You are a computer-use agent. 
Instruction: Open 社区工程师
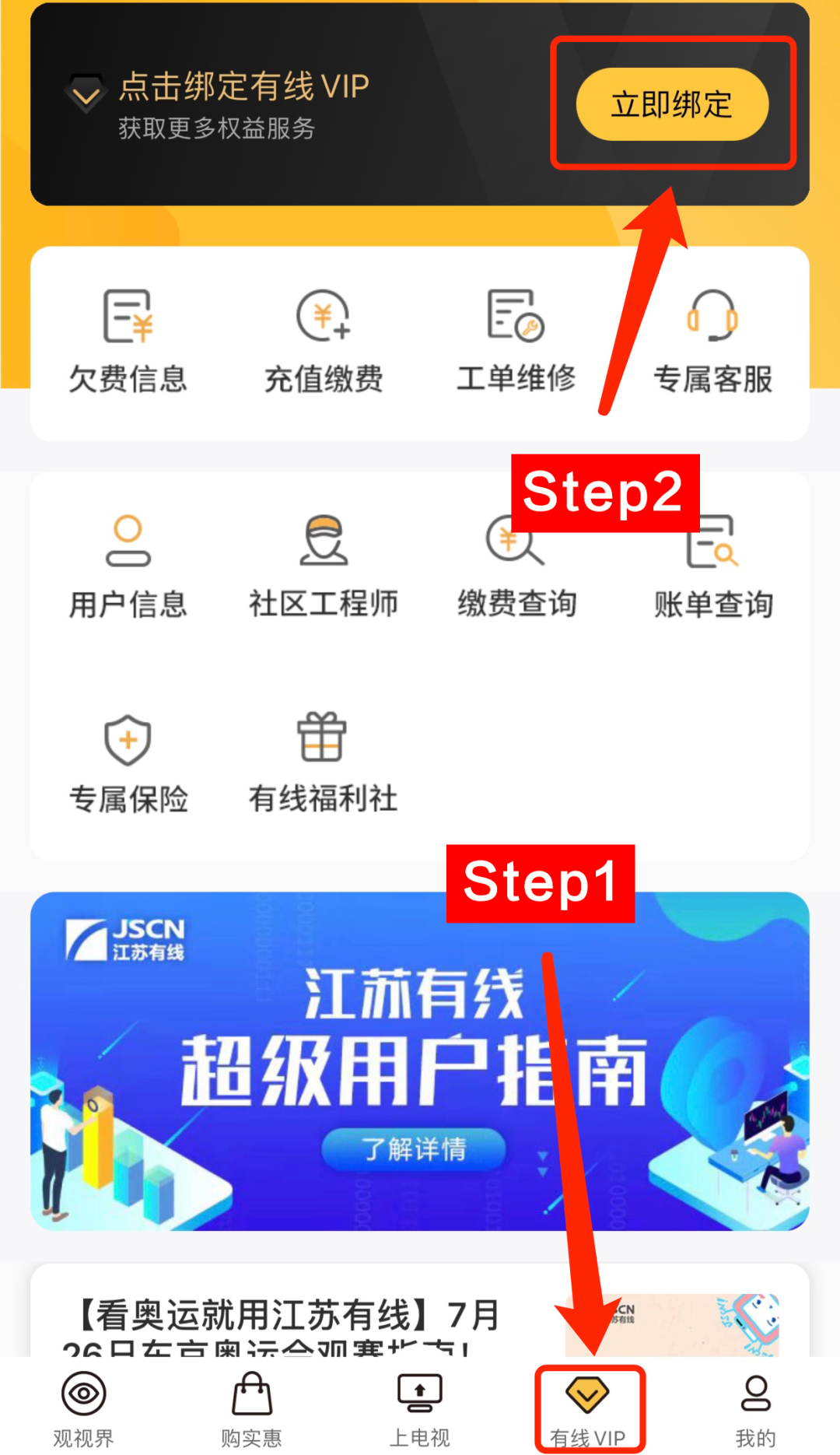(324, 566)
